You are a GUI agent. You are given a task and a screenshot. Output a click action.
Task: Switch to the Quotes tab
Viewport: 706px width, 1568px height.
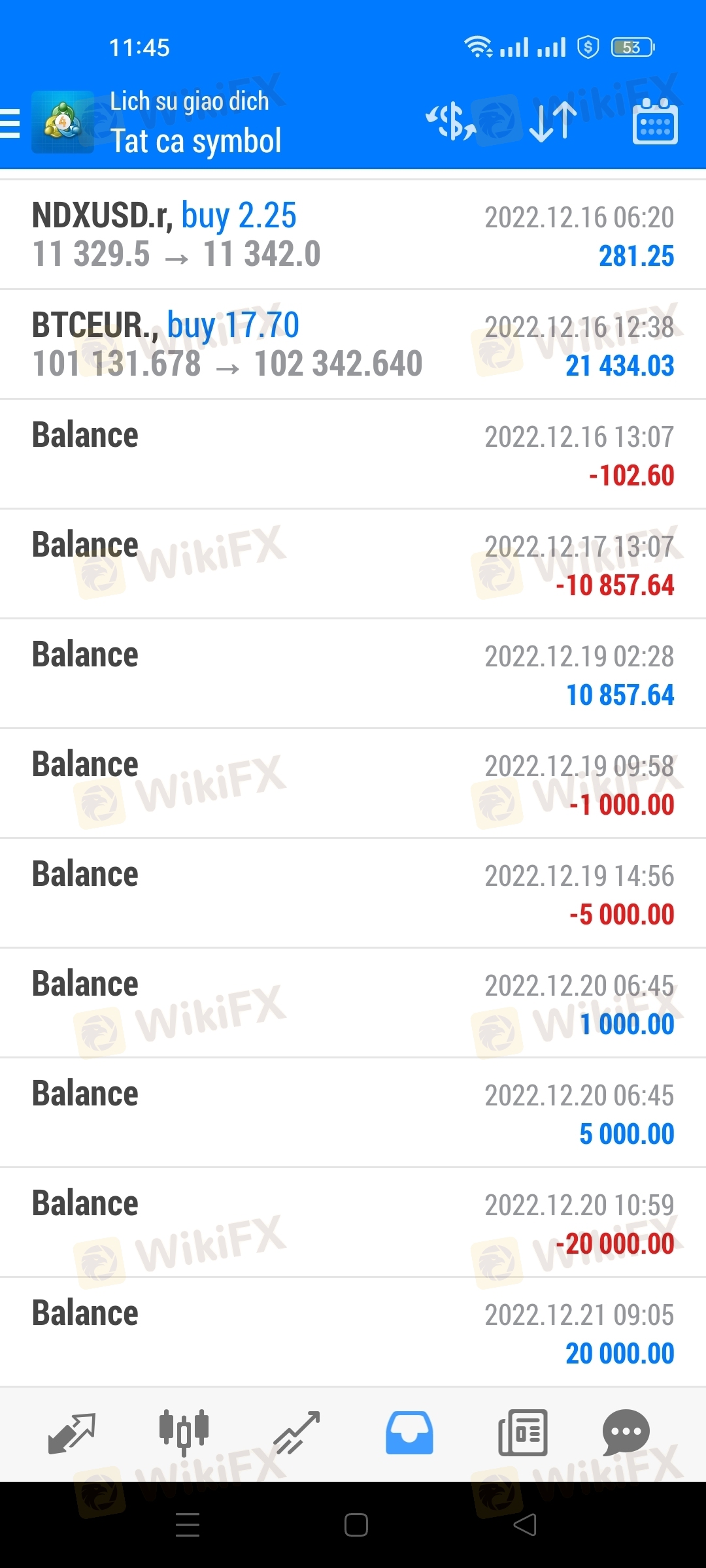point(72,1433)
